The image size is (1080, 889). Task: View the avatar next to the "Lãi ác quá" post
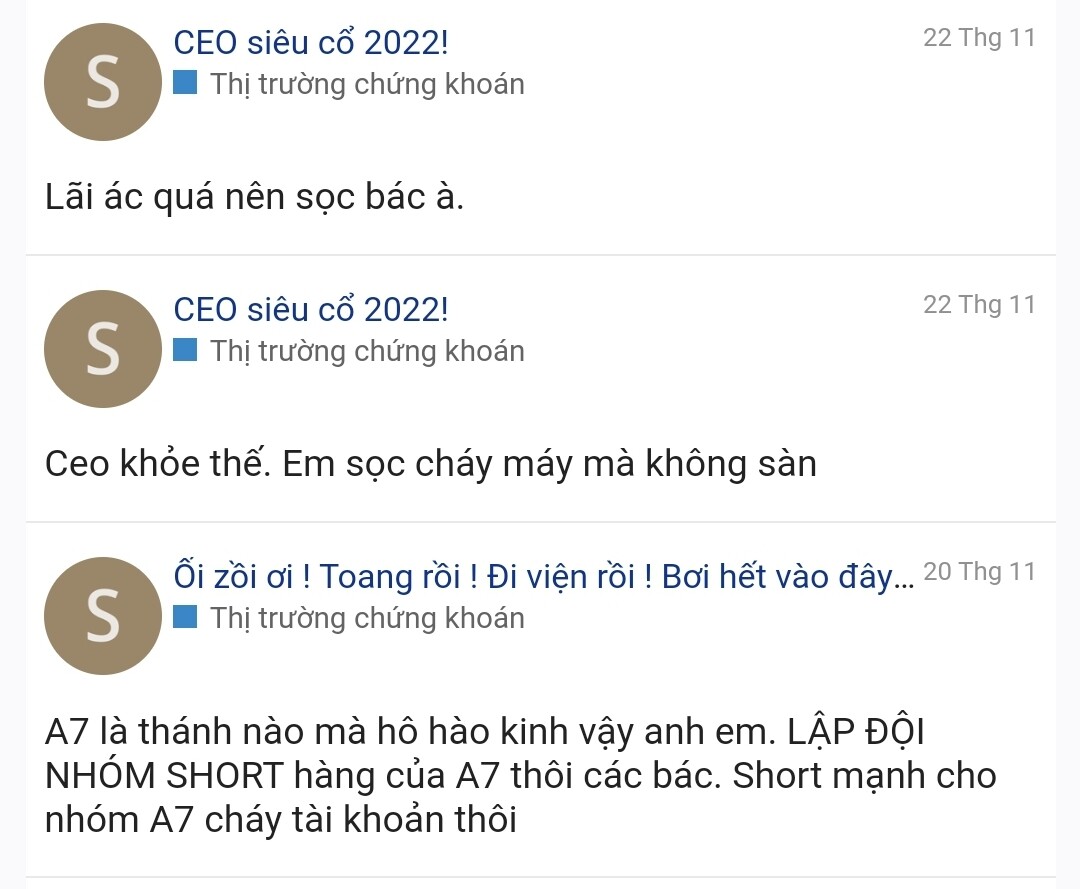pyautogui.click(x=103, y=82)
